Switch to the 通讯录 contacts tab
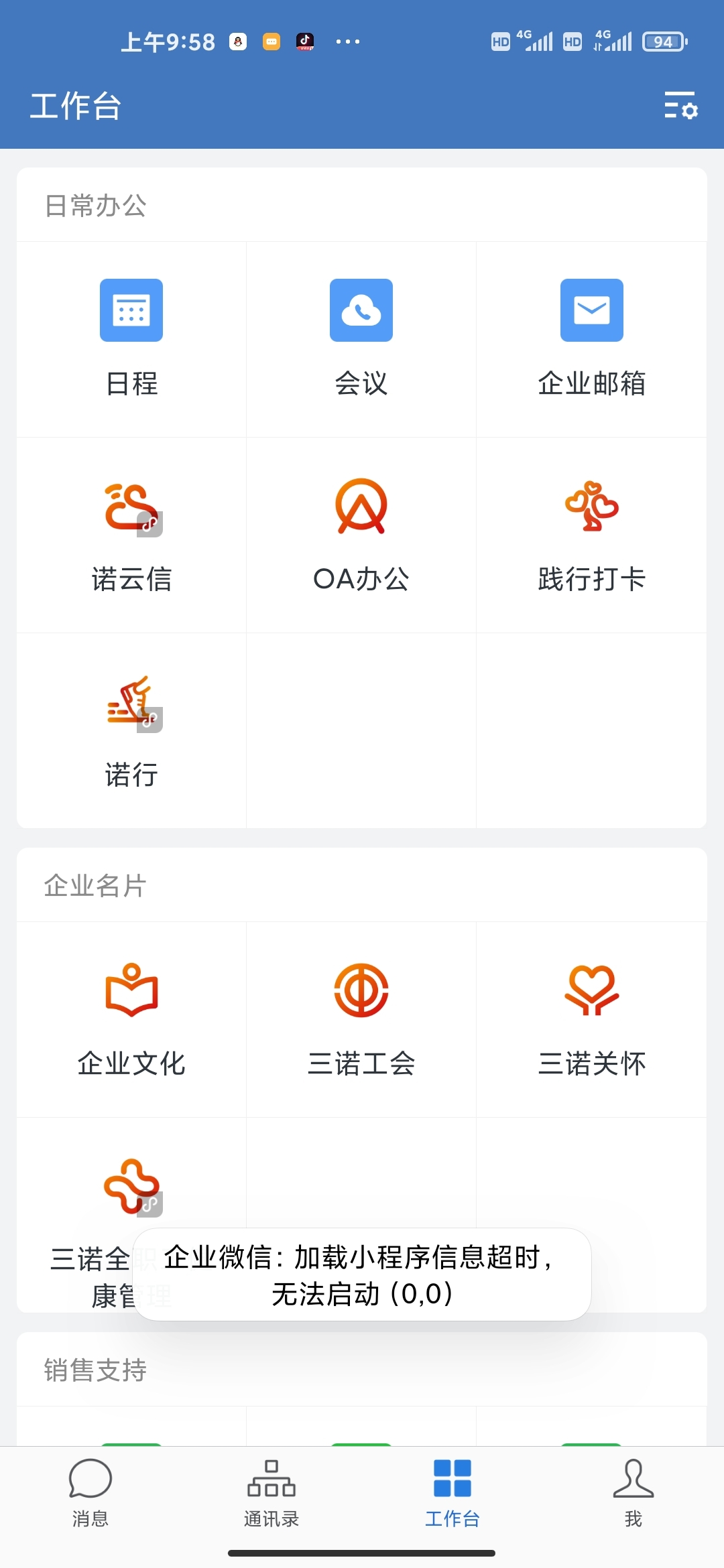The height and width of the screenshot is (1568, 724). coord(271,1493)
